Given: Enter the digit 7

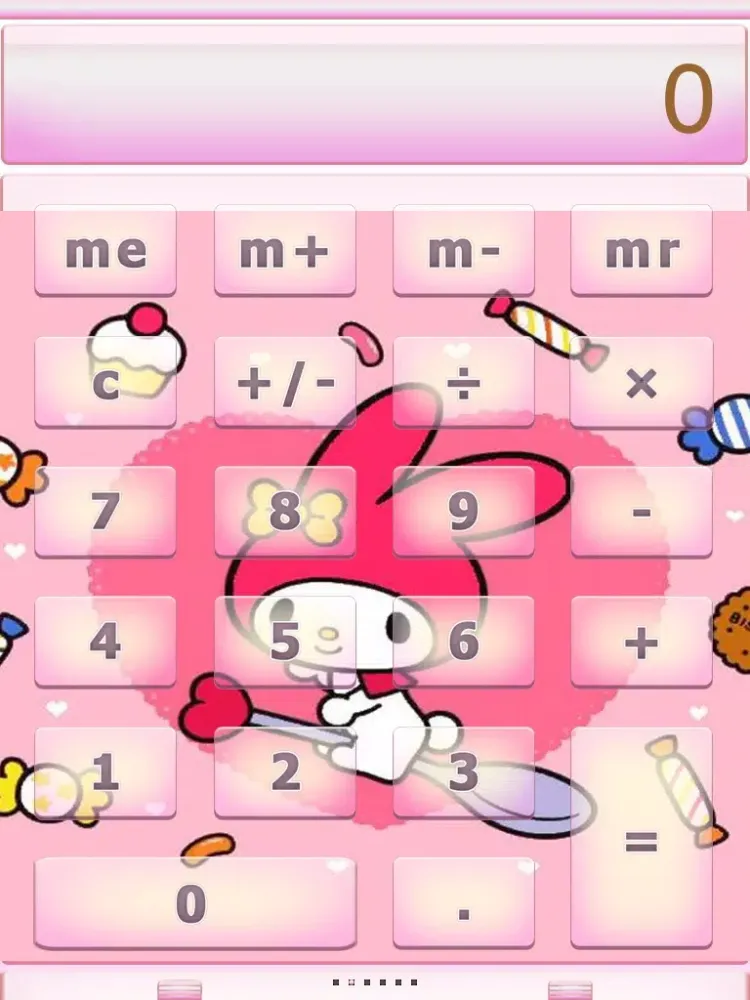Looking at the screenshot, I should point(105,512).
